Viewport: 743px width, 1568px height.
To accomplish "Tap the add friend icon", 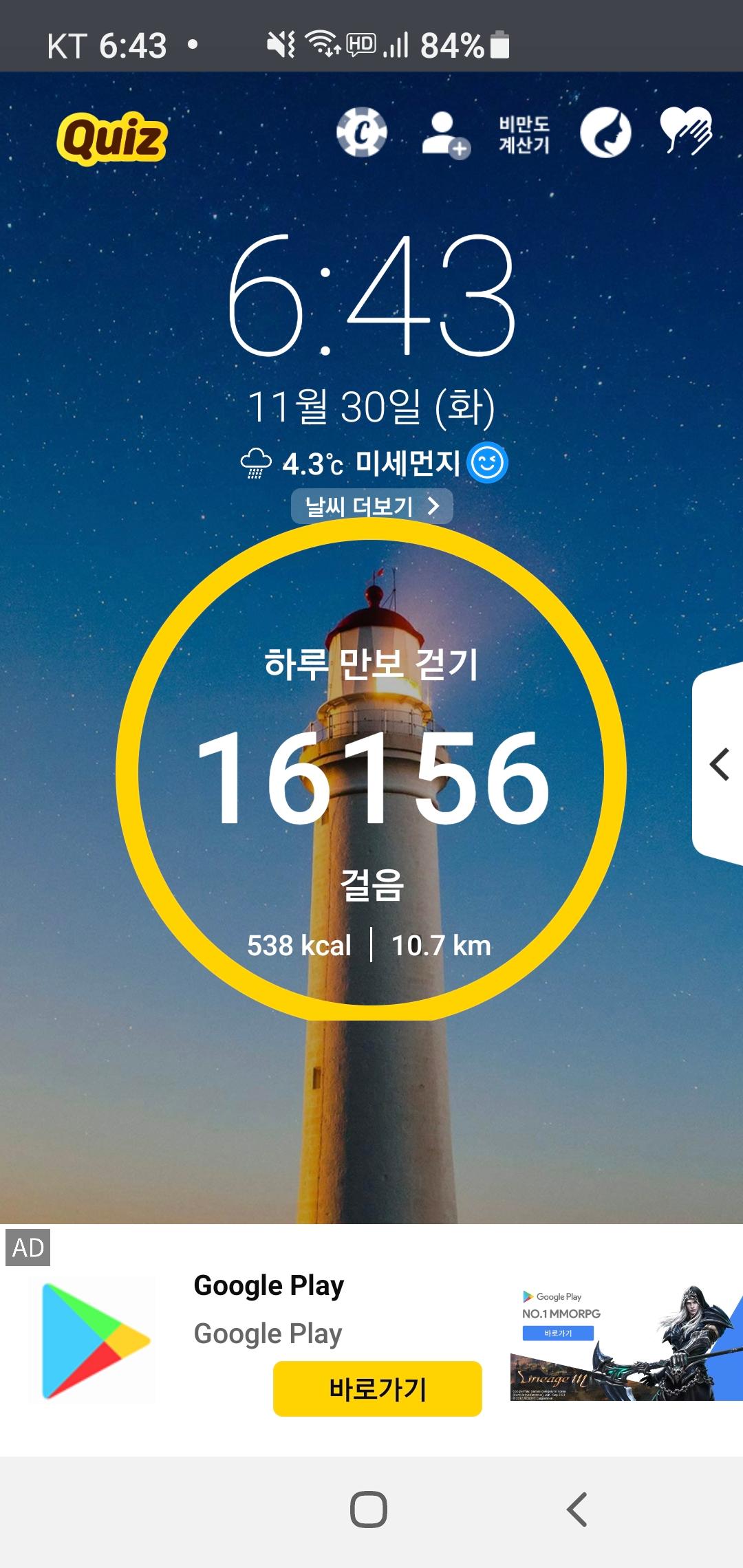I will [445, 135].
